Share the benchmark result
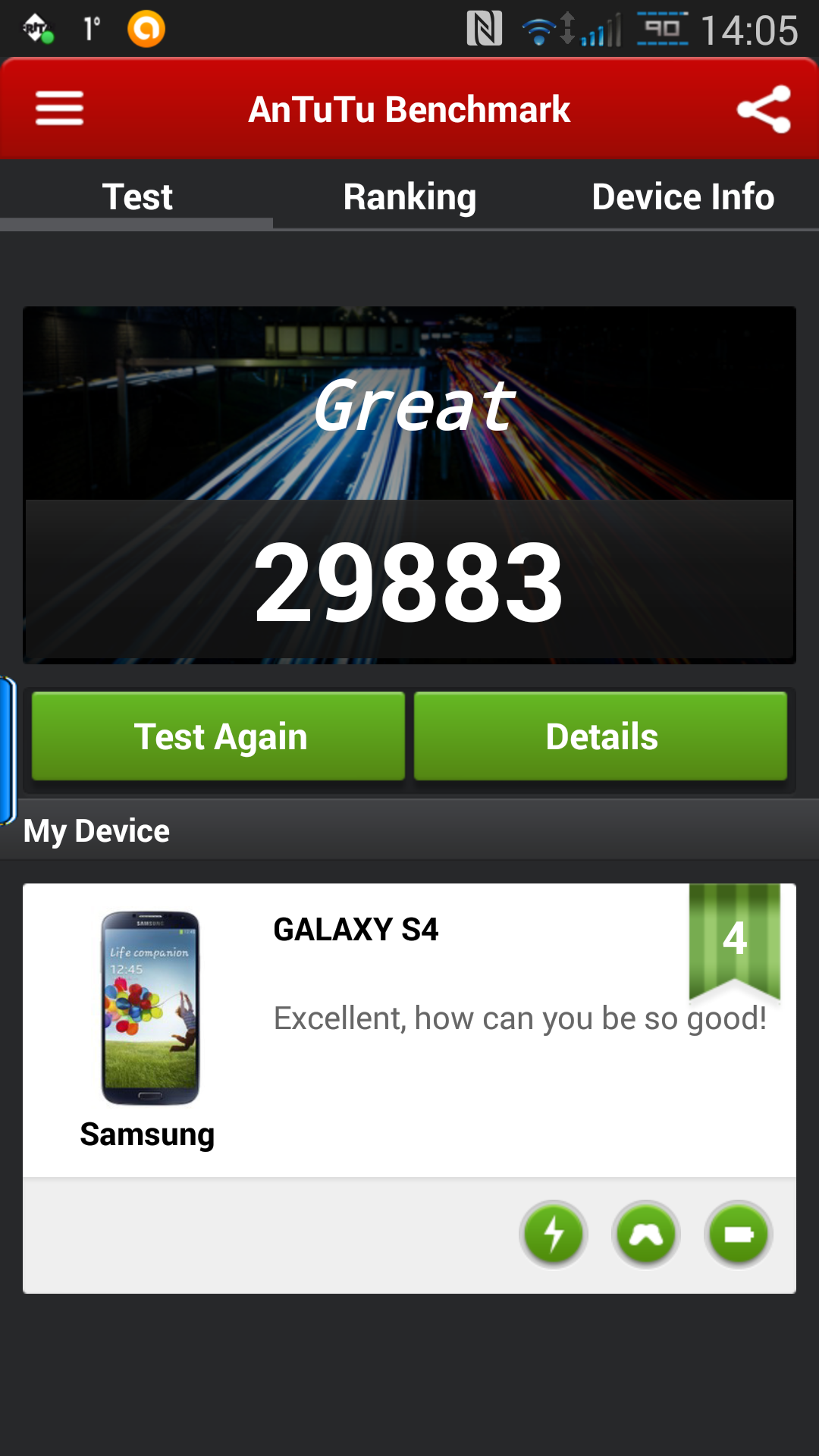Viewport: 819px width, 1456px height. click(x=764, y=109)
